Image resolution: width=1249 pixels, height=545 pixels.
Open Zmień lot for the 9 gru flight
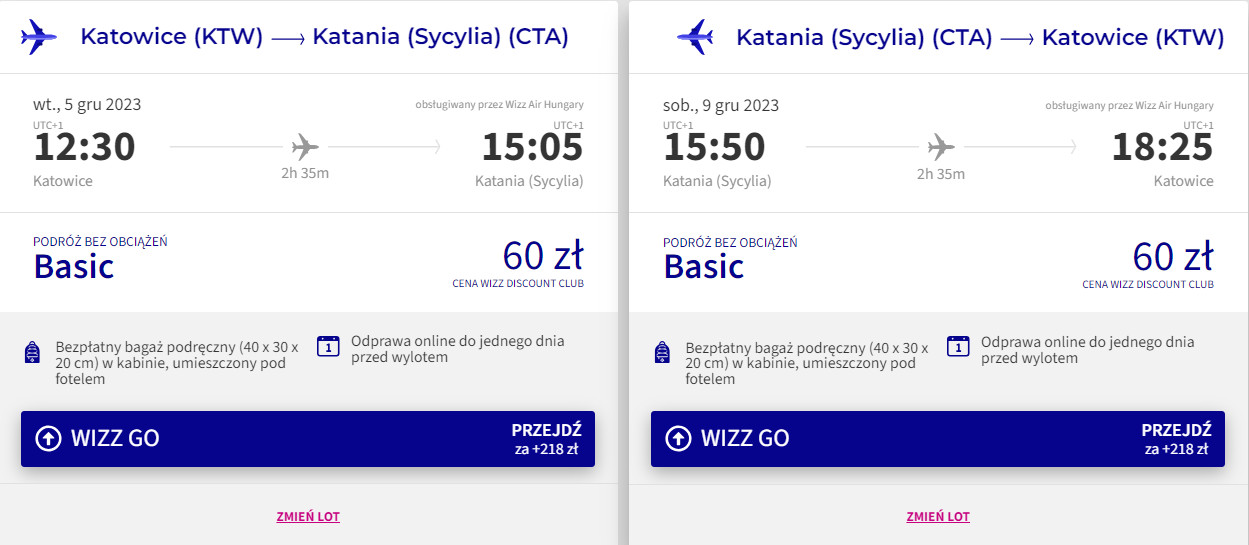[x=937, y=517]
